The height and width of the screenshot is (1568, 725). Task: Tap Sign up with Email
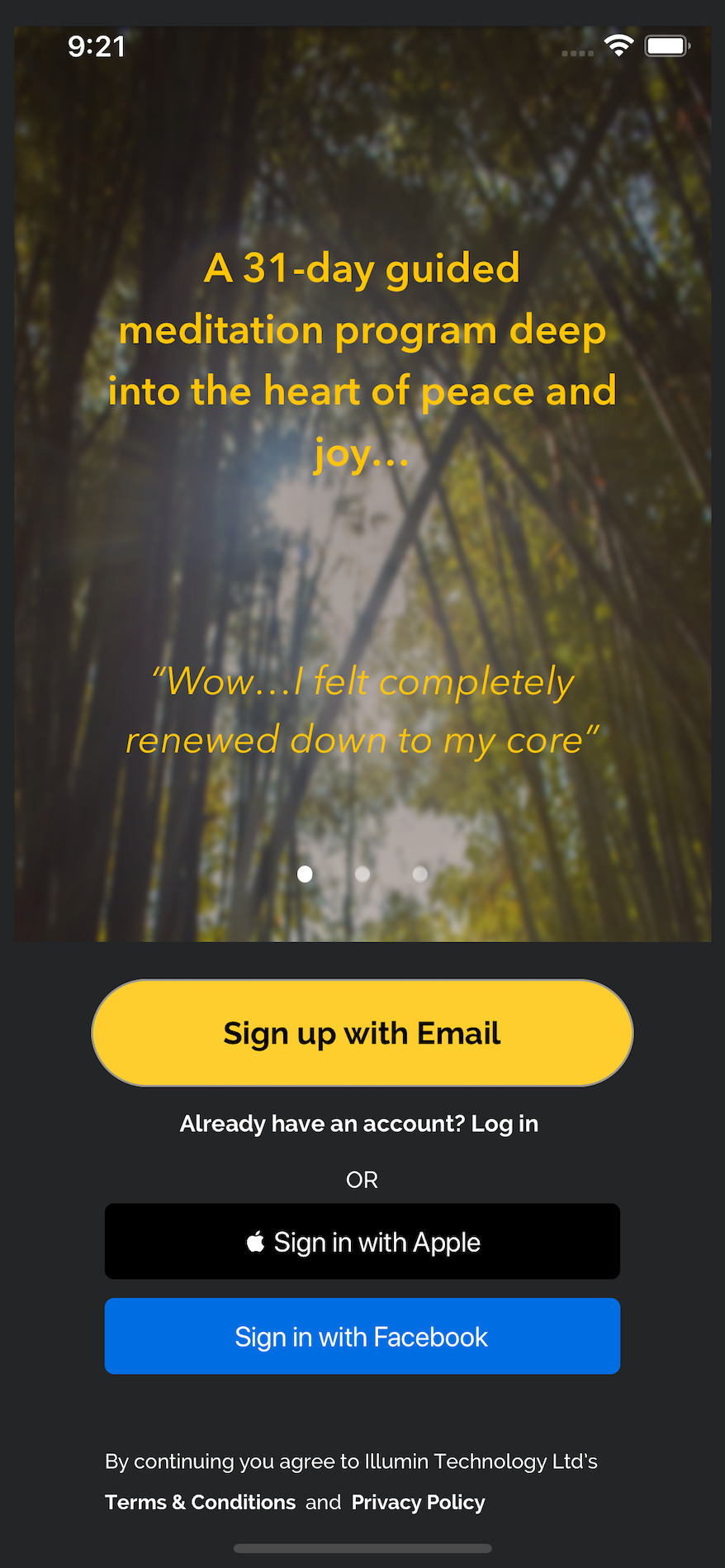pos(362,1033)
